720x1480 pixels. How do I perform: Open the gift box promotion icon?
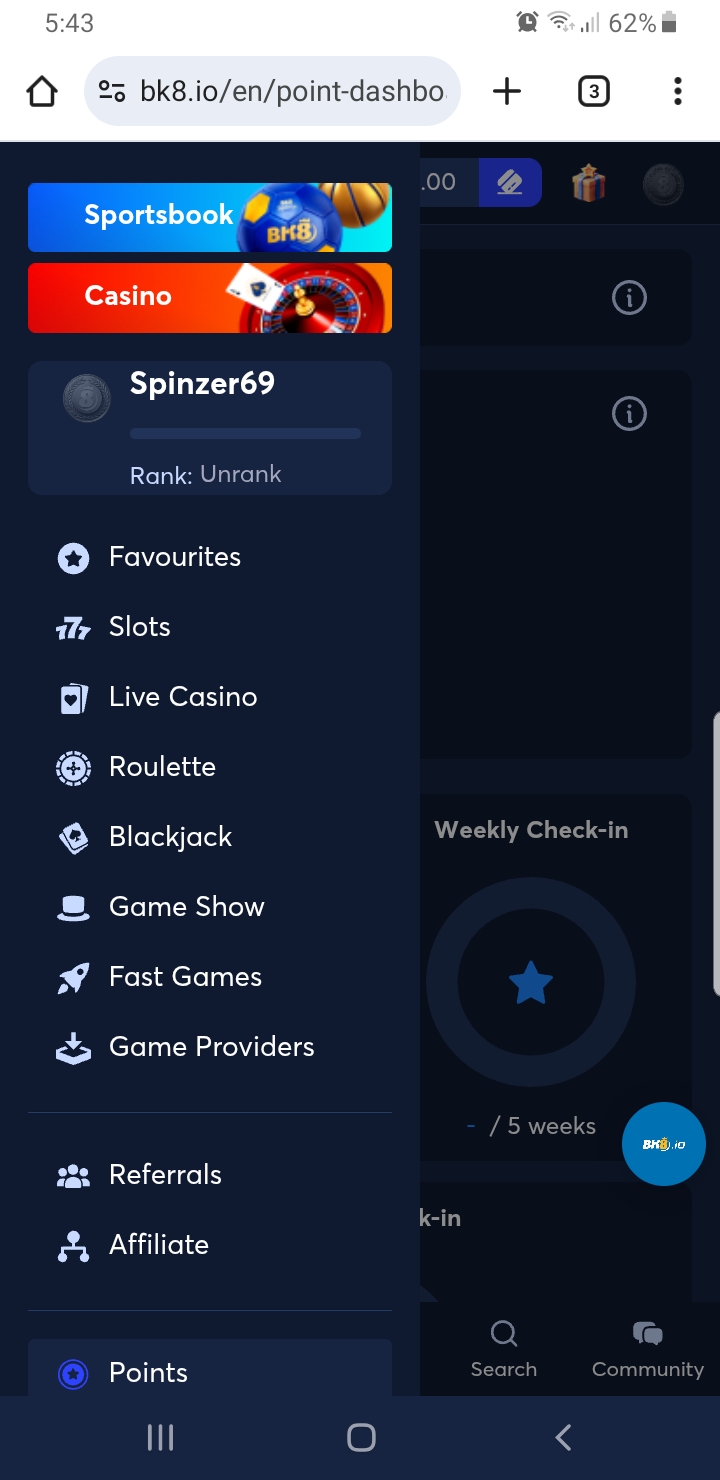pos(588,184)
